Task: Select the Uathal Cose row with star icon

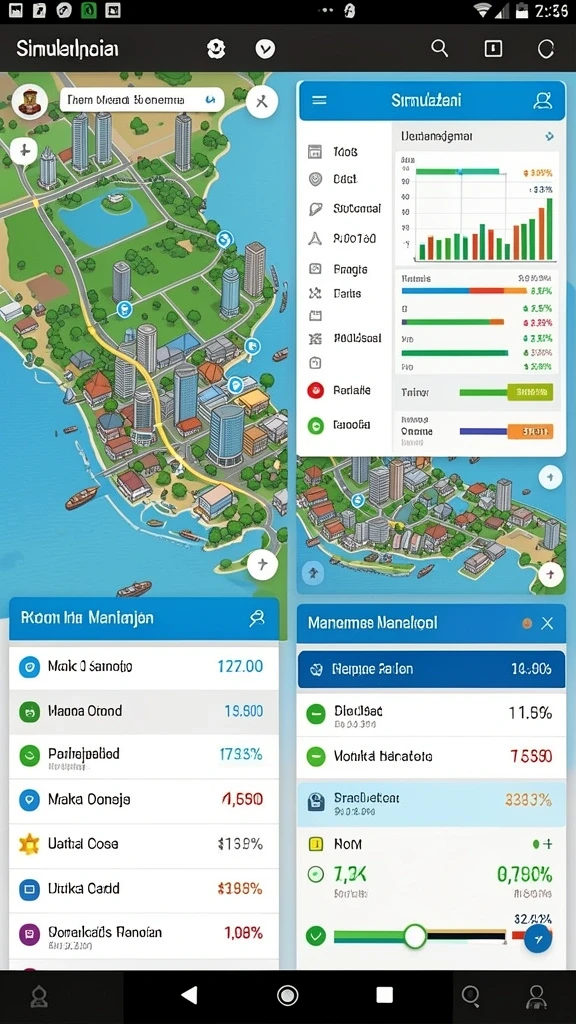Action: (144, 844)
